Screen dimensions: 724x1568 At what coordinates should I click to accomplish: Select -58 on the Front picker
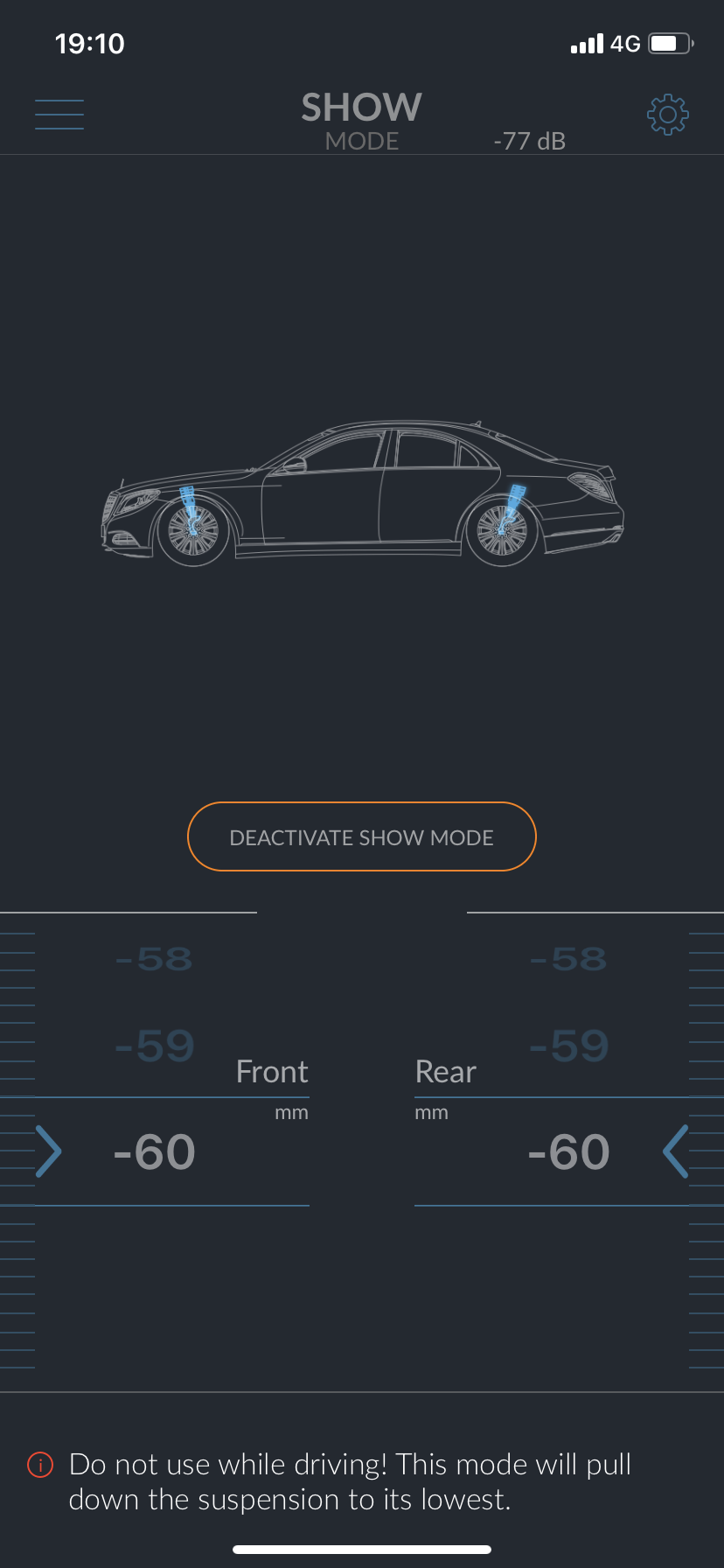pyautogui.click(x=155, y=960)
